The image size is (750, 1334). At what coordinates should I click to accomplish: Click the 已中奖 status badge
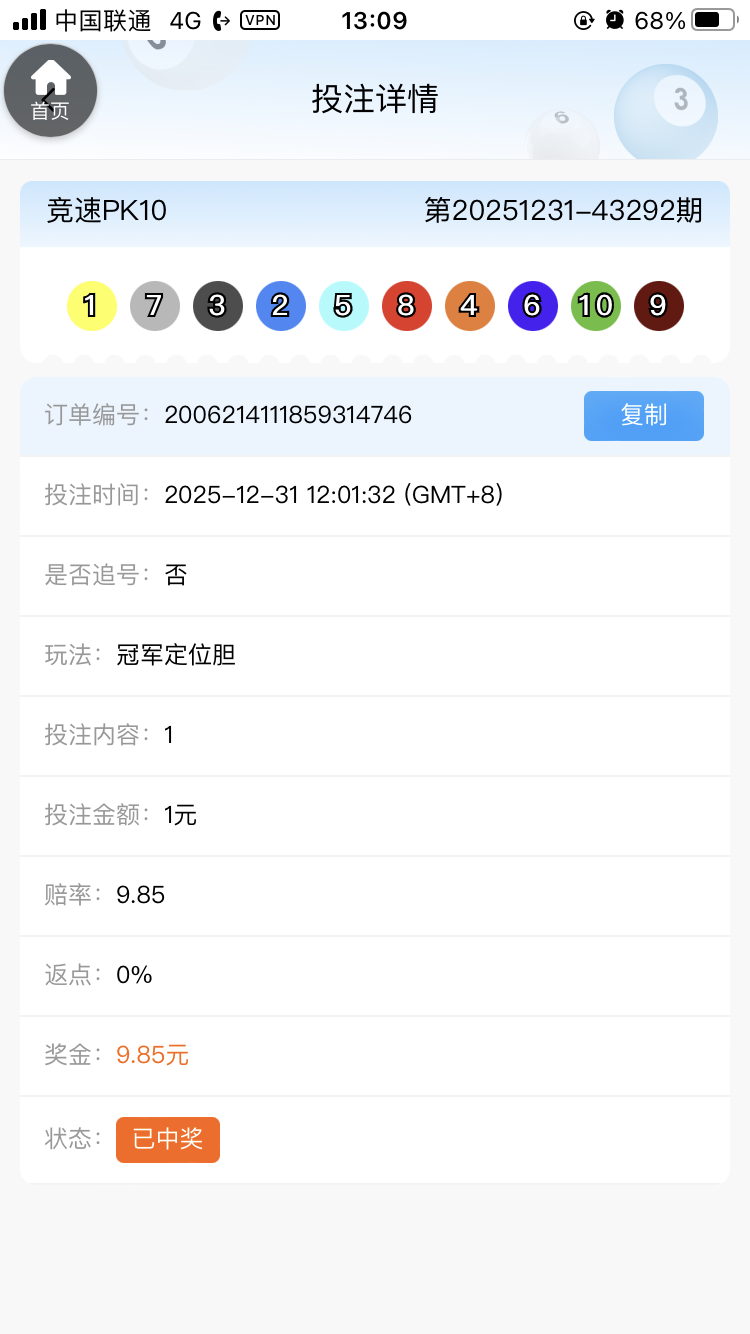(x=167, y=1139)
